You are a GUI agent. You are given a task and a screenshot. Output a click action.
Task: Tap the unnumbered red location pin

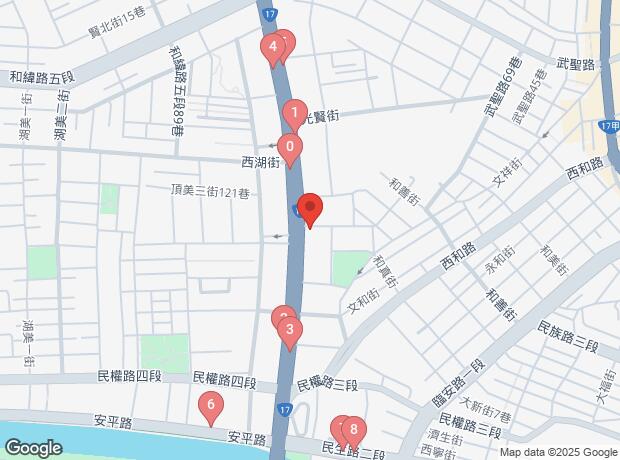point(309,209)
